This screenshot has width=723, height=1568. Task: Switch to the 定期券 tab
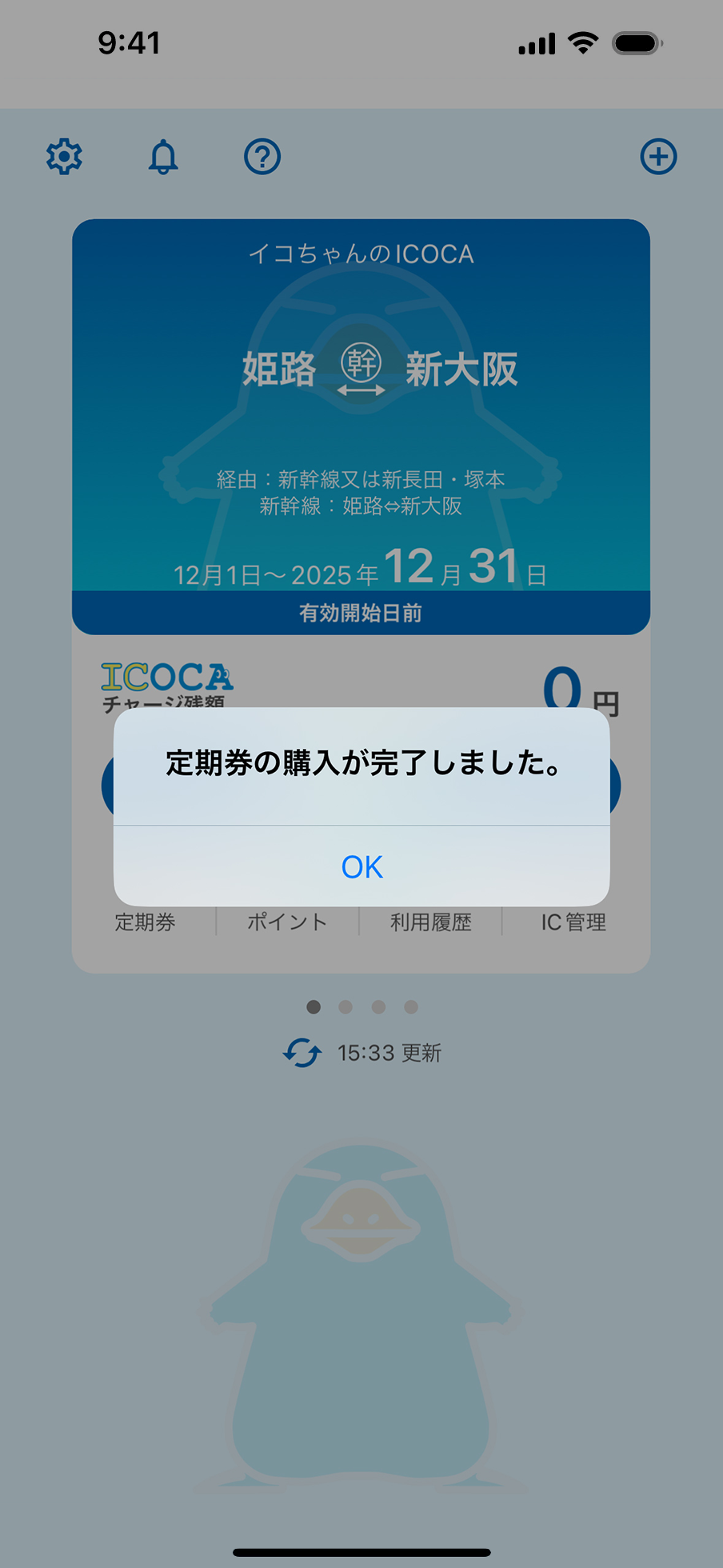144,922
